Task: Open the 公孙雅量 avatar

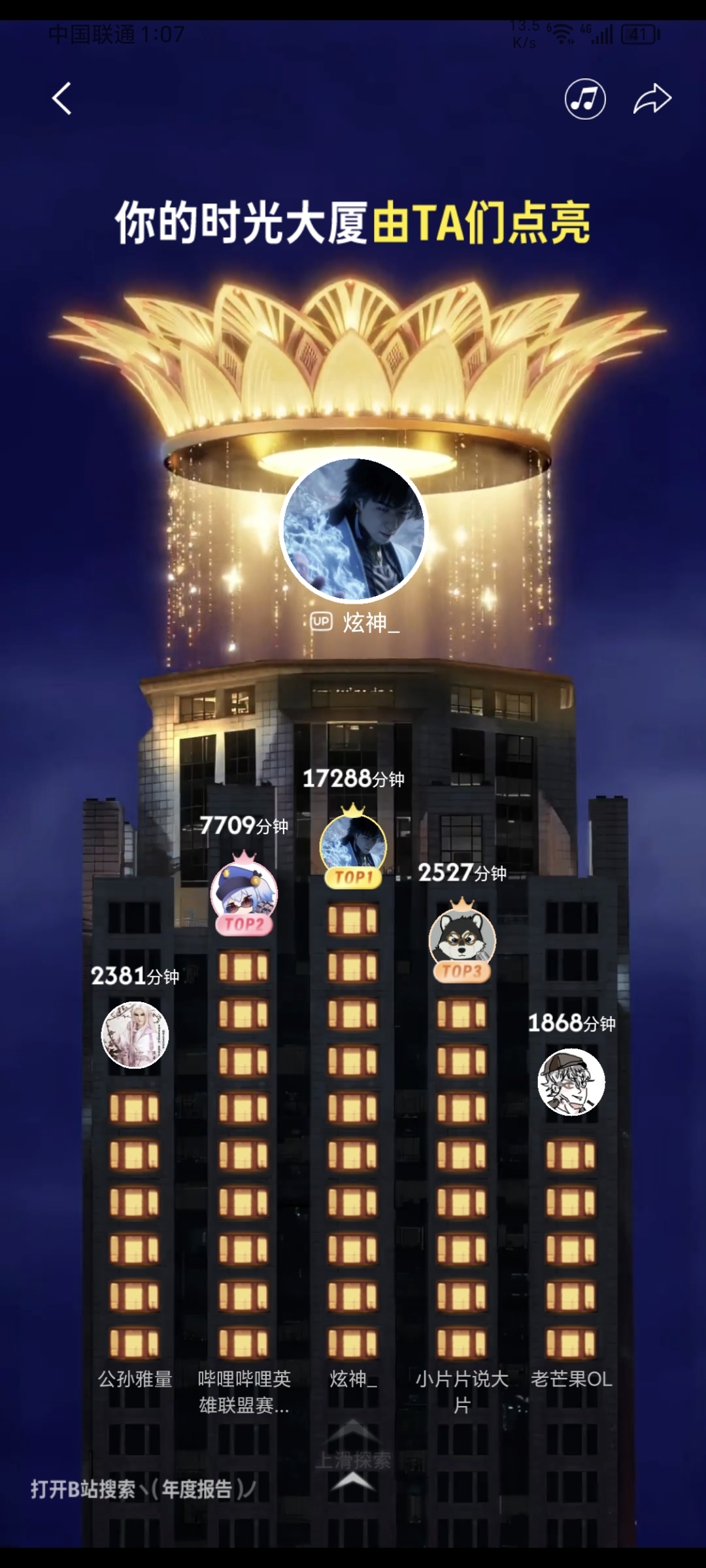Action: point(135,1035)
